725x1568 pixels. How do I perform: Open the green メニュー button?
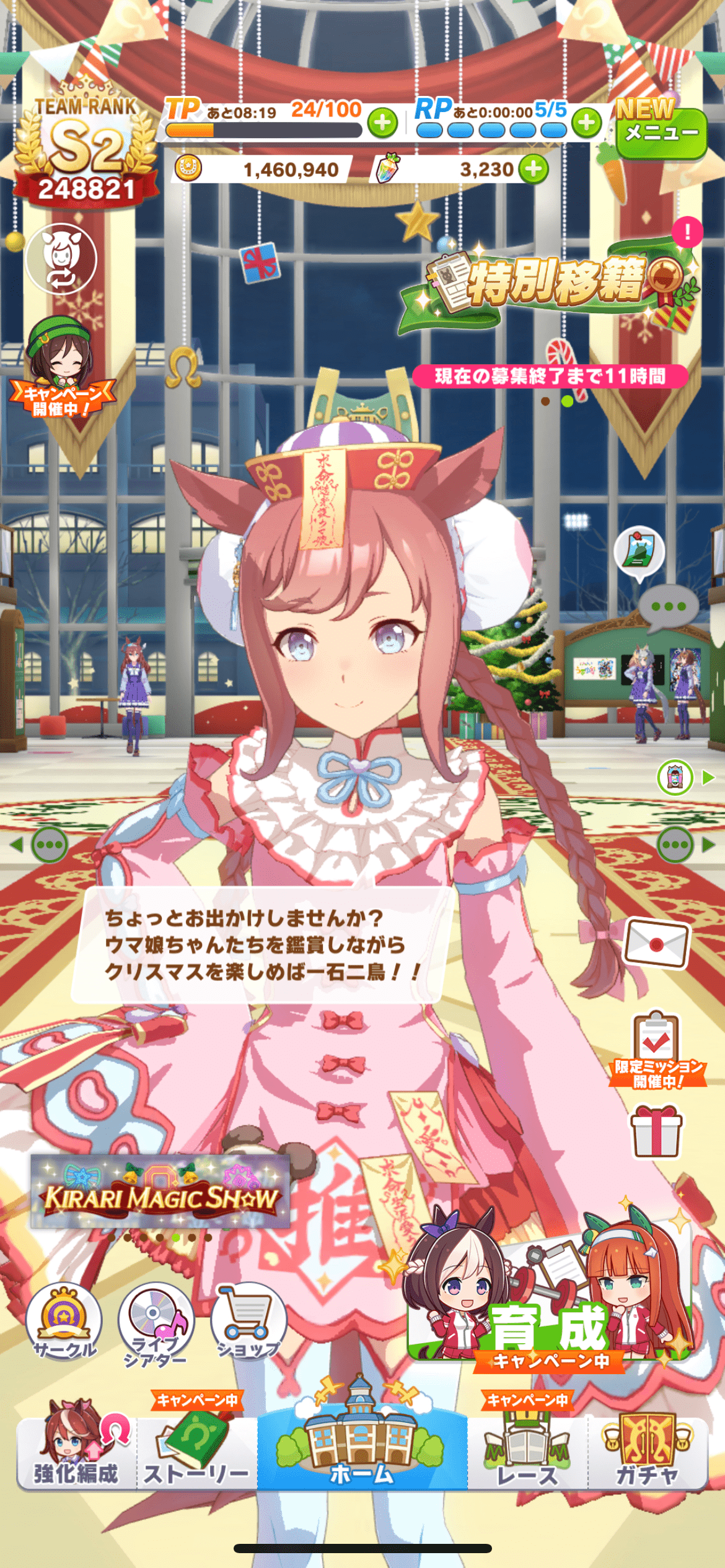tap(661, 132)
